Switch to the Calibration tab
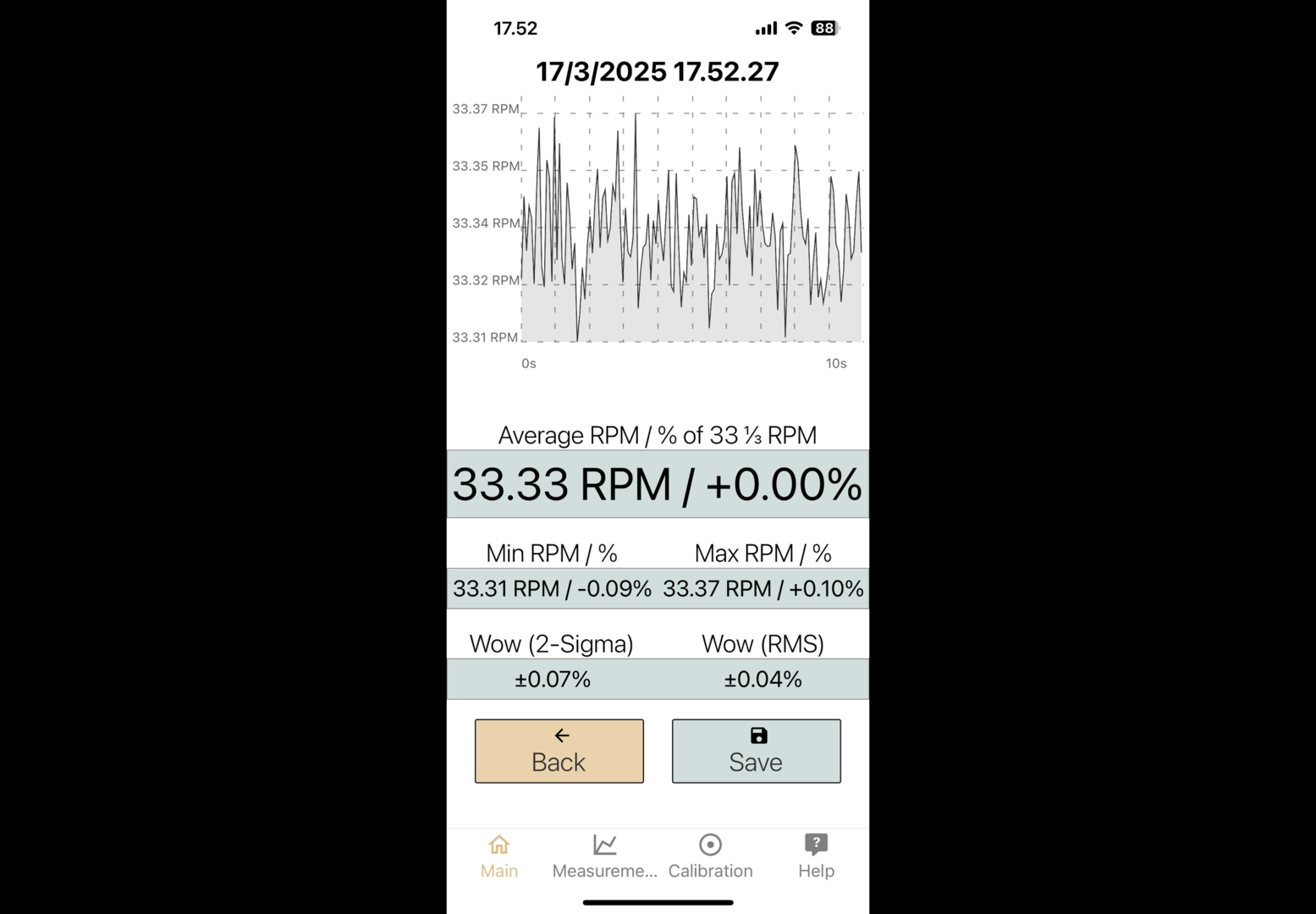 (710, 856)
